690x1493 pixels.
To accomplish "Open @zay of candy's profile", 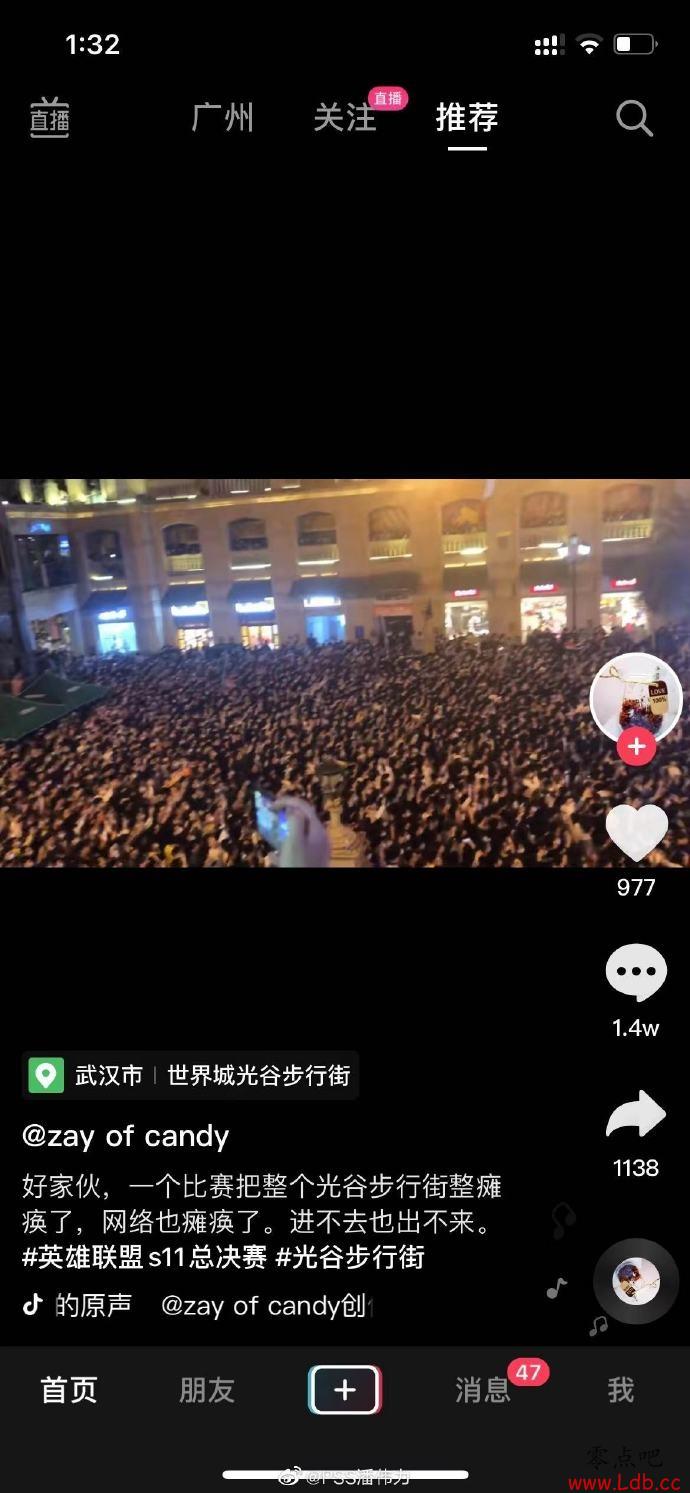I will pyautogui.click(x=126, y=1136).
